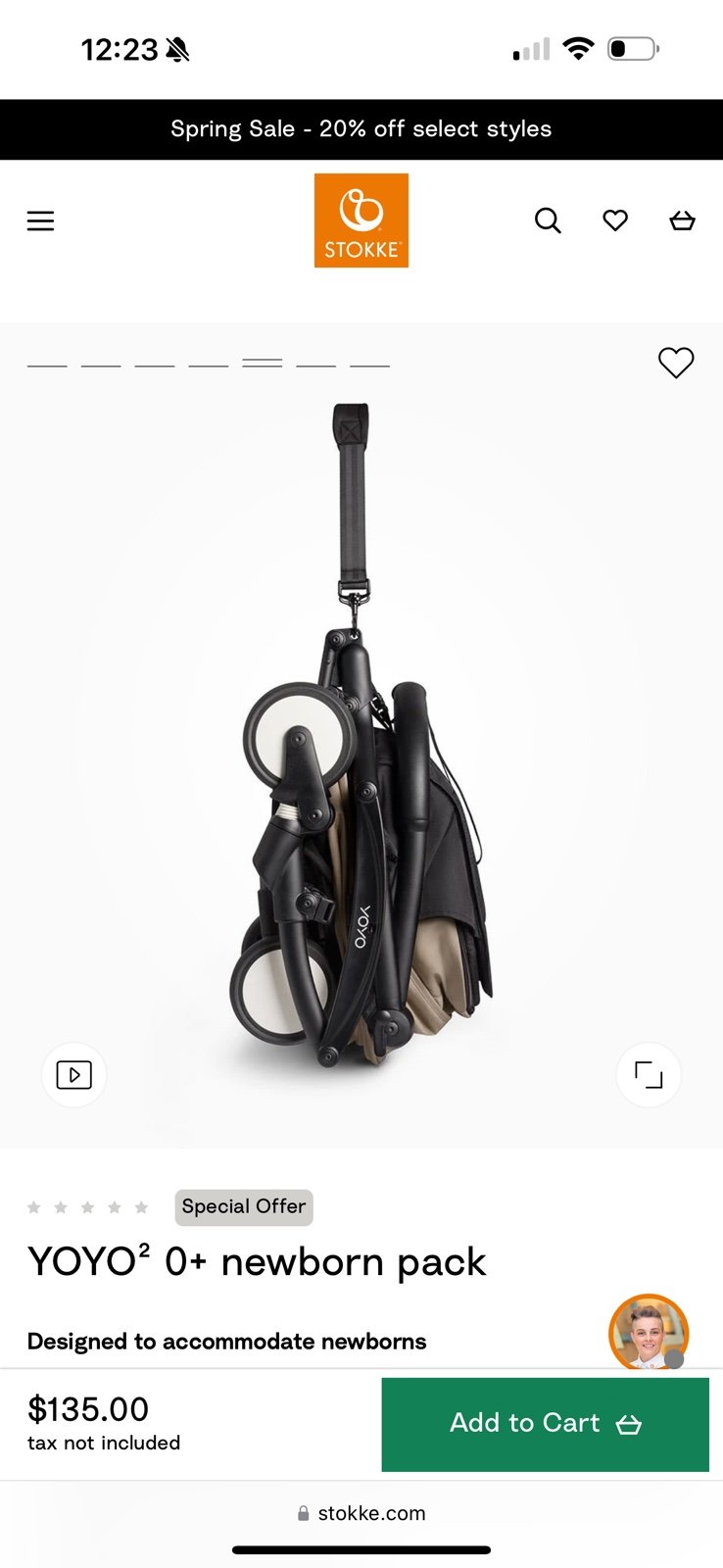723x1568 pixels.
Task: Jump to the first image indicator
Action: click(47, 365)
